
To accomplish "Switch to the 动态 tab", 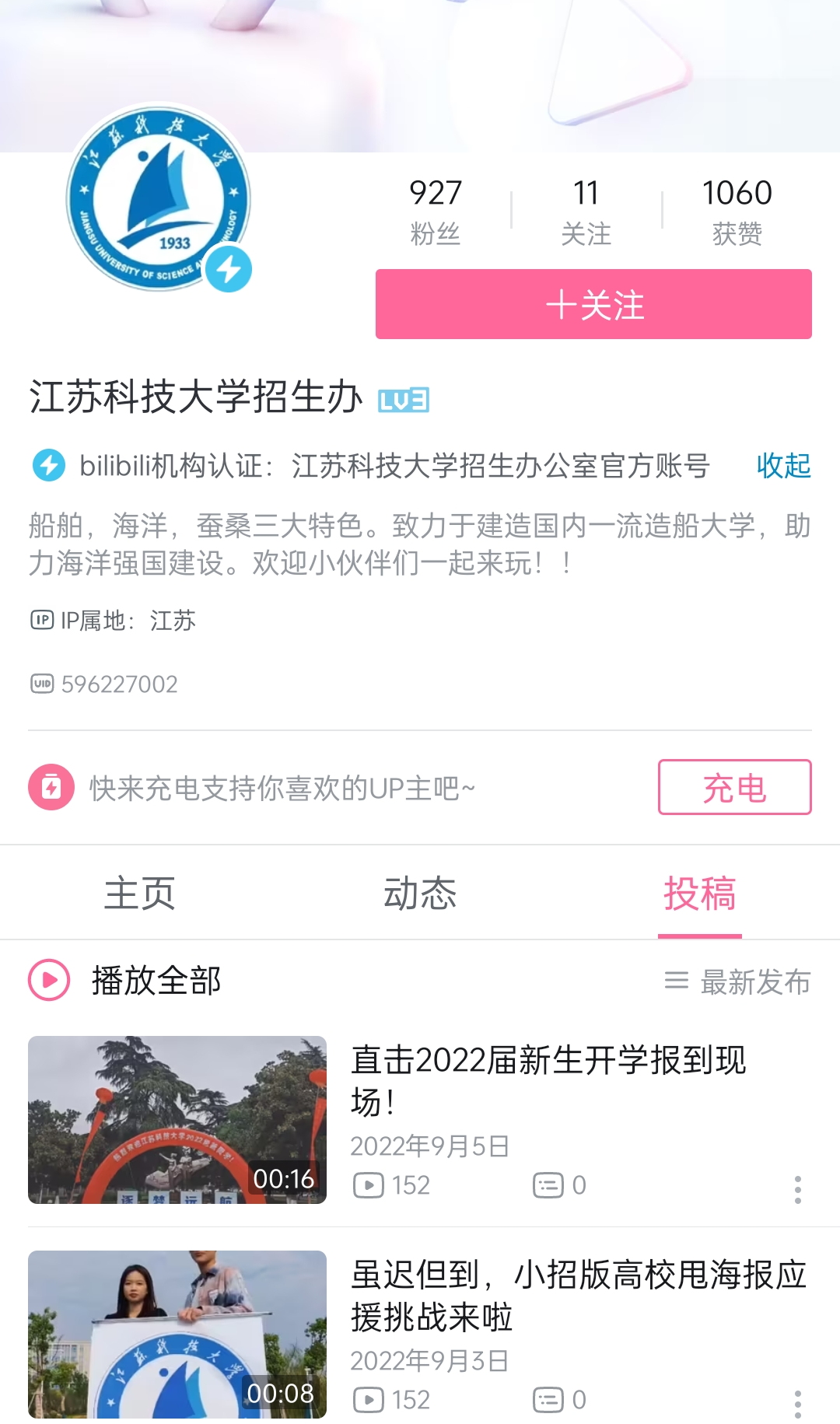I will (420, 893).
